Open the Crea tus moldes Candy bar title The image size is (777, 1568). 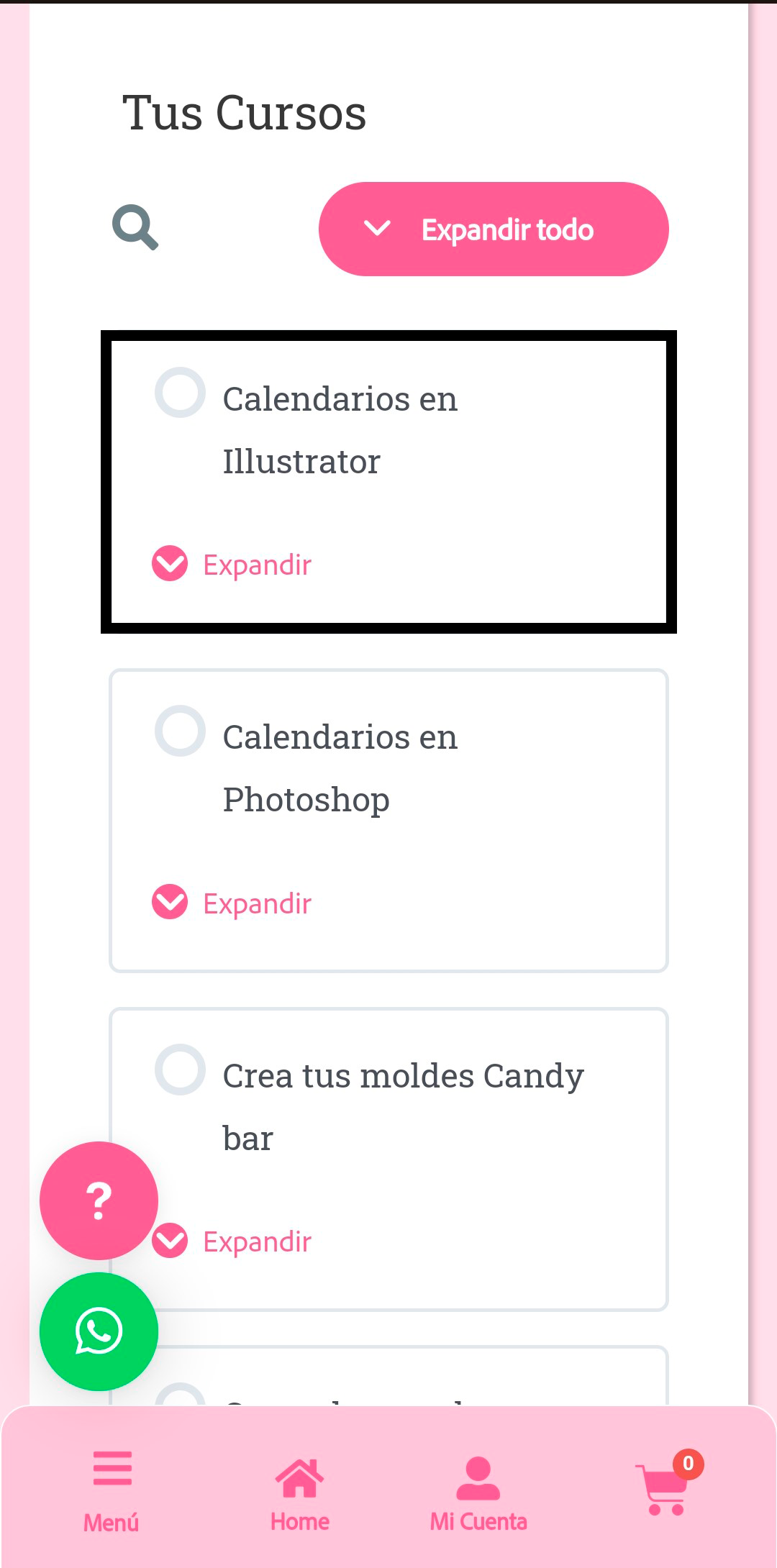(x=402, y=1106)
